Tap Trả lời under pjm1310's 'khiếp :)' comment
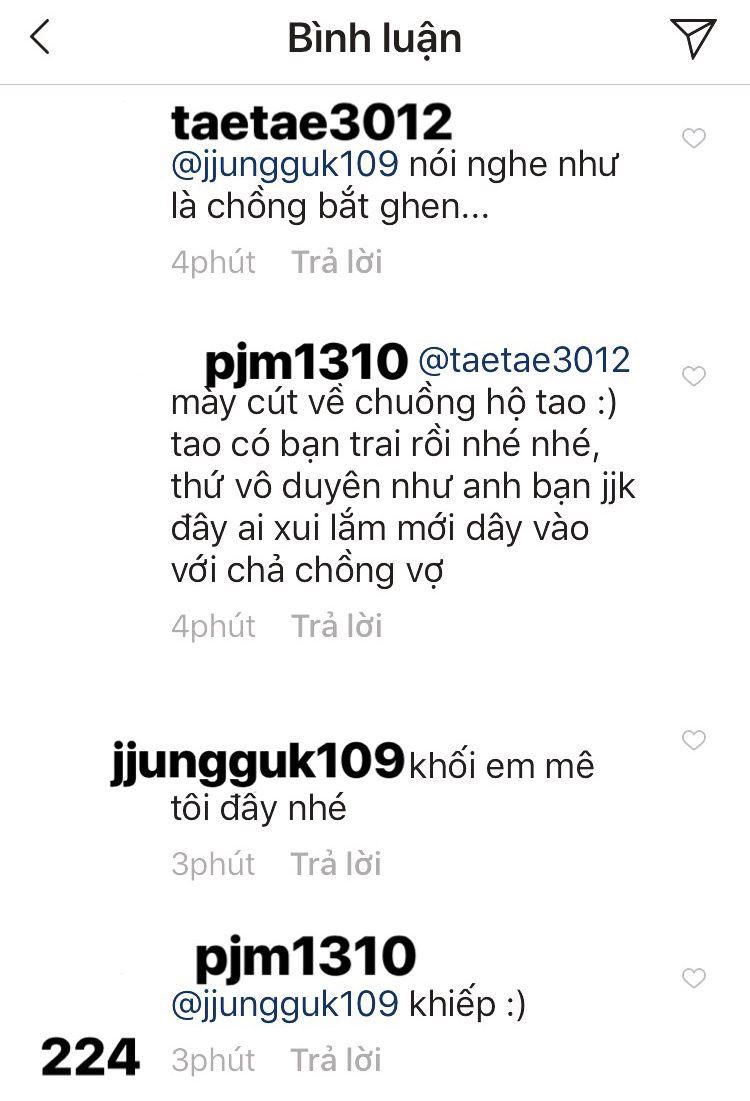 click(337, 1060)
